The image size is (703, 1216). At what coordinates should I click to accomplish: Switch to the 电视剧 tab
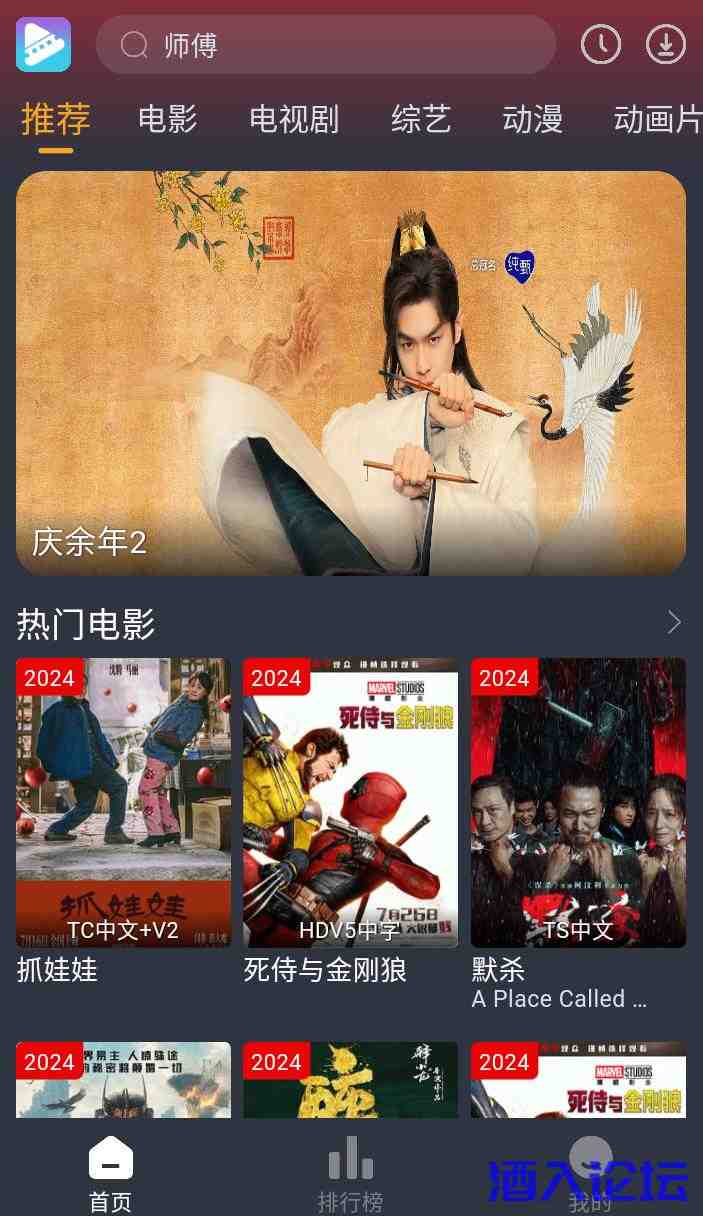coord(294,120)
